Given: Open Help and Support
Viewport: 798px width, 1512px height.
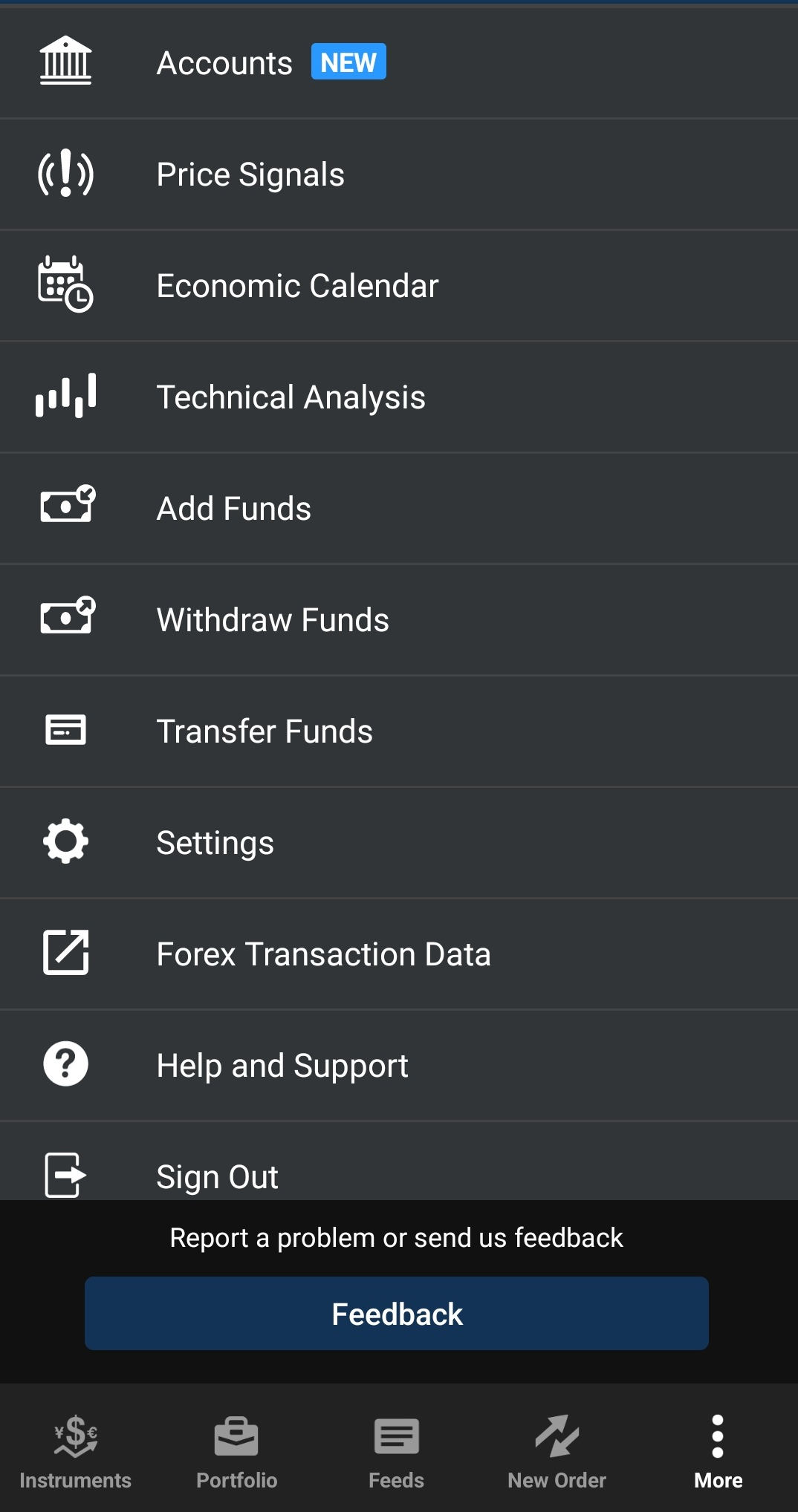Looking at the screenshot, I should tap(282, 1066).
